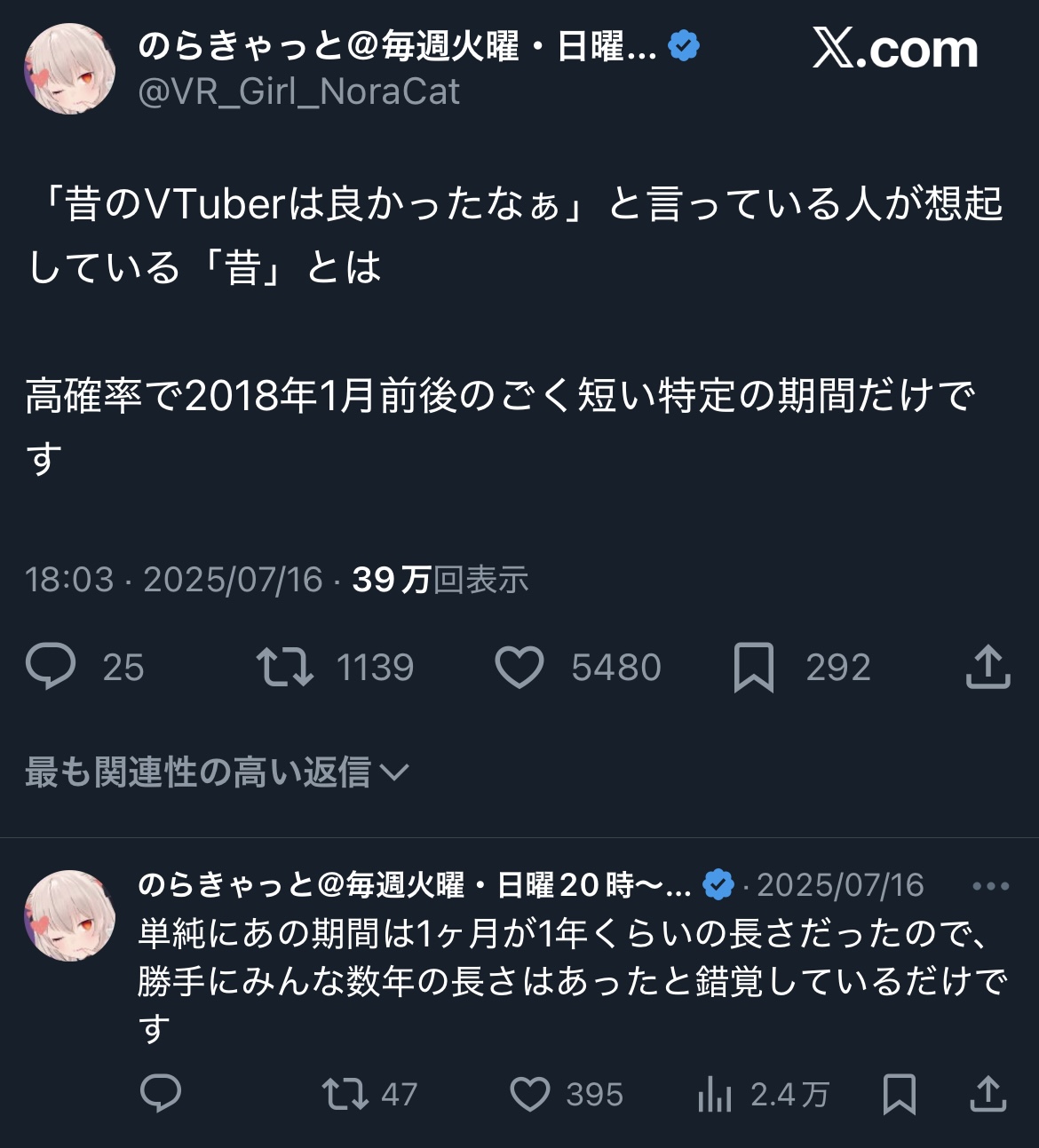This screenshot has height=1148, width=1039.
Task: View analytics for the reply showing 2.4万
Action: click(x=715, y=1094)
